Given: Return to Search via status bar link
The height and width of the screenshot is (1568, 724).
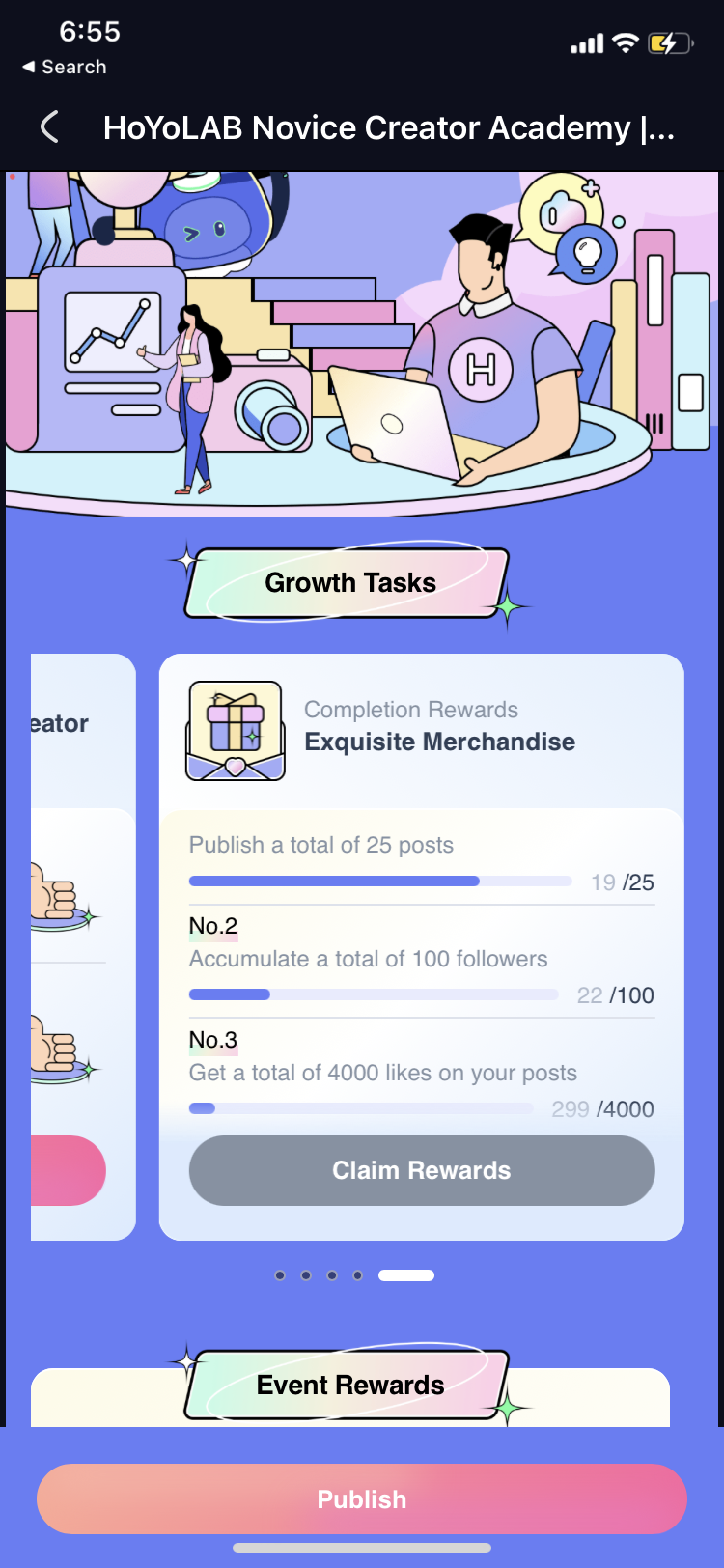Looking at the screenshot, I should (x=65, y=67).
